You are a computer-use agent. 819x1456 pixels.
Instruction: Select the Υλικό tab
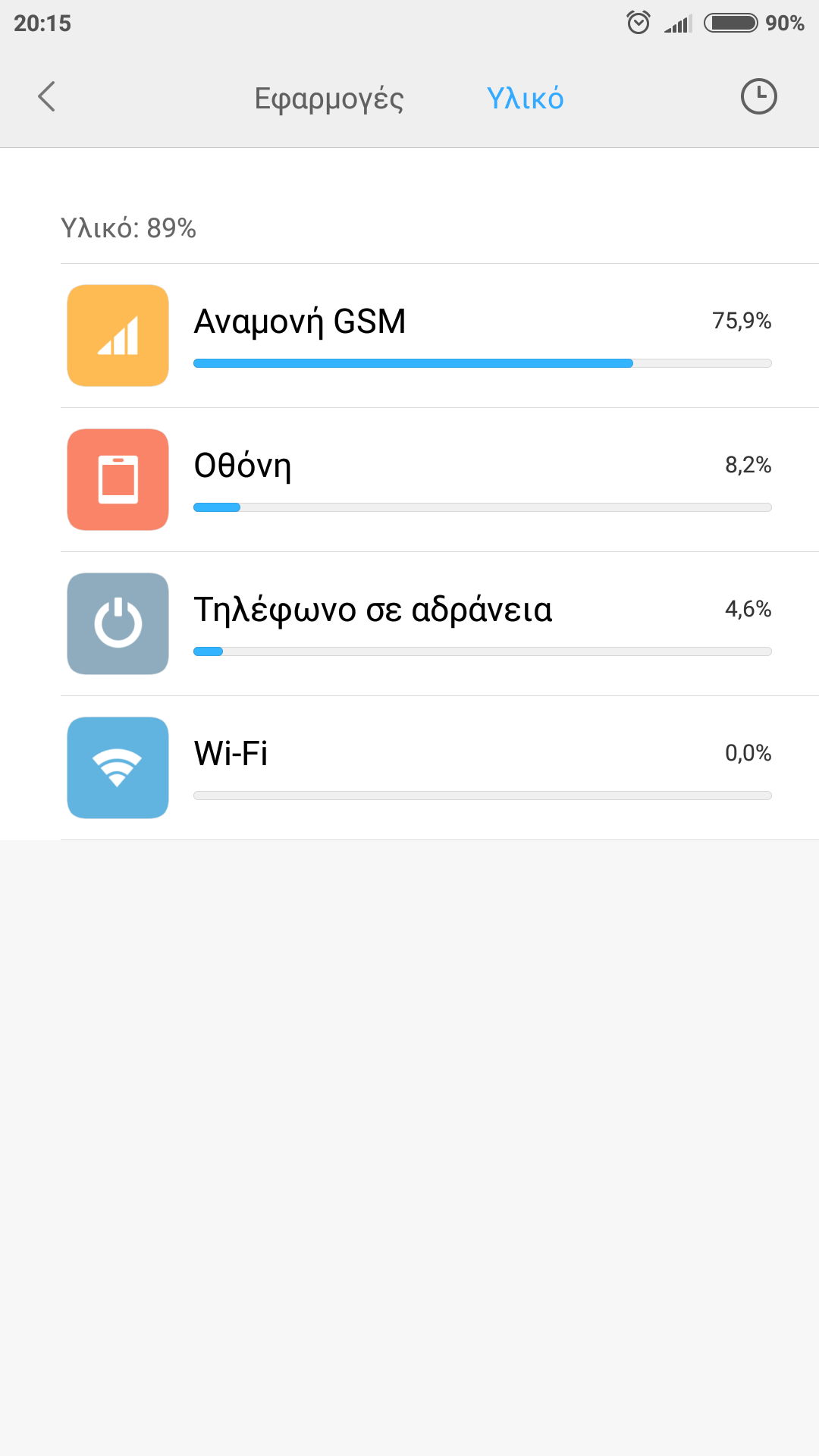click(525, 99)
